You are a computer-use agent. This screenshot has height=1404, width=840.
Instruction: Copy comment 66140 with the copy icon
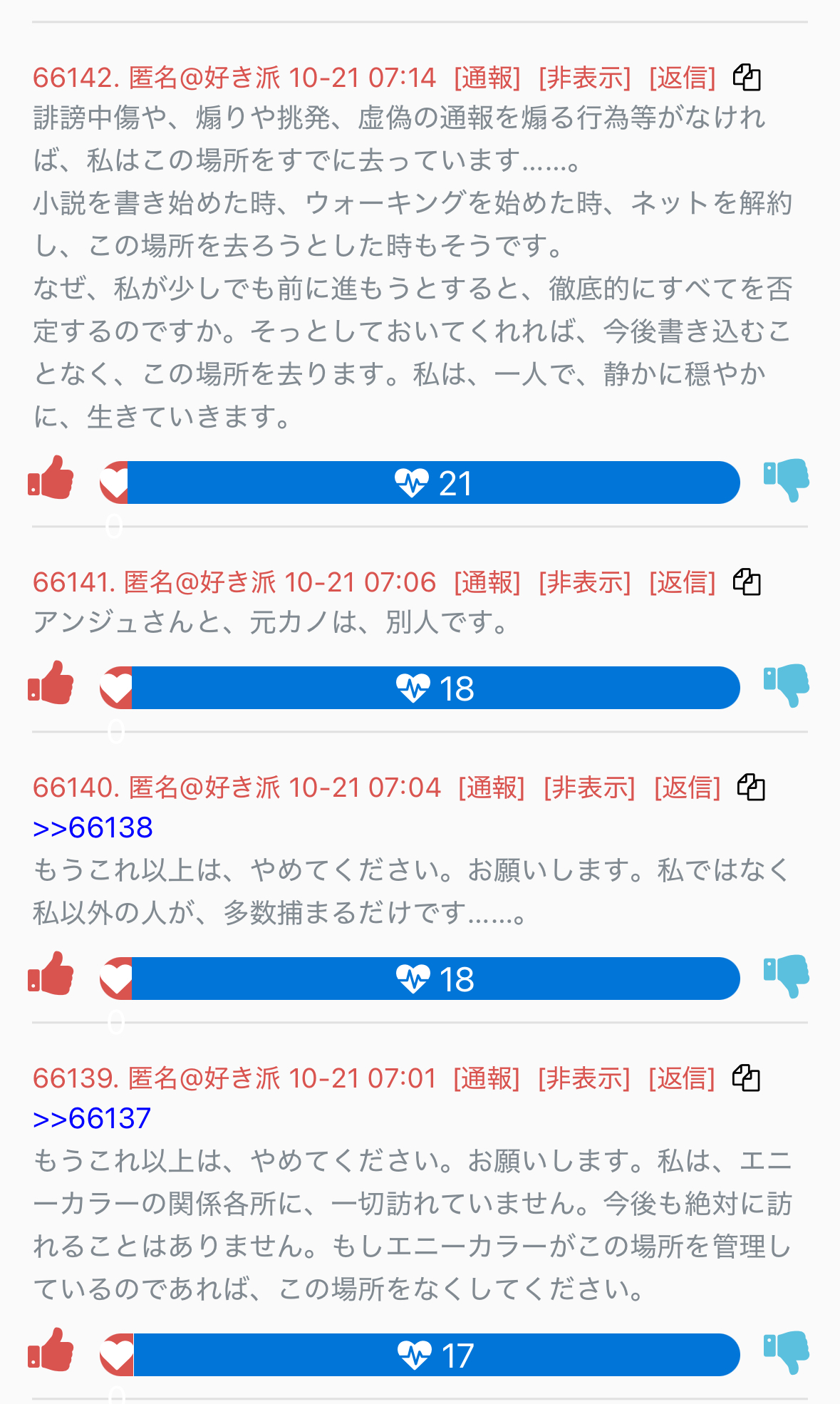pyautogui.click(x=751, y=788)
